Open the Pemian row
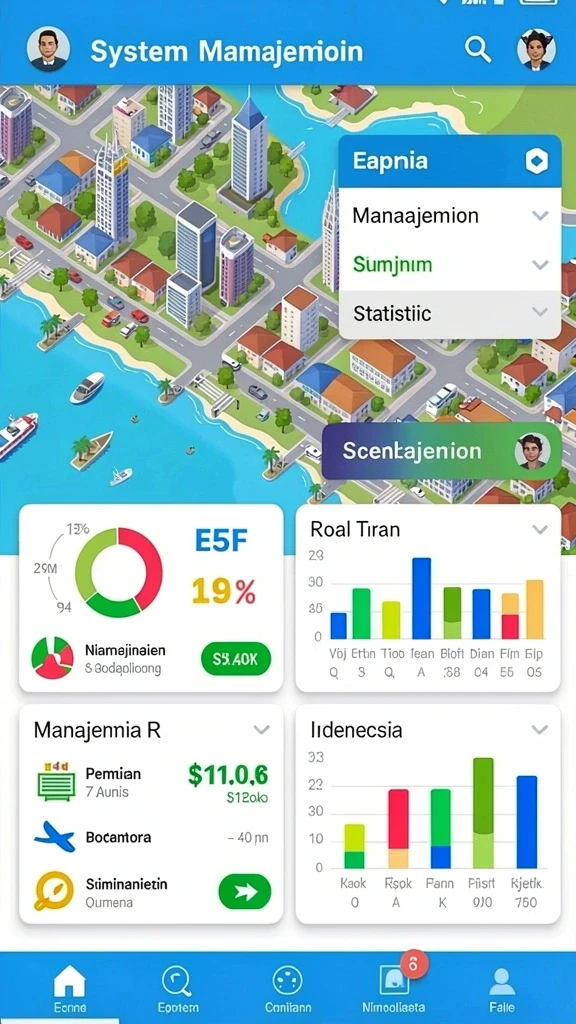The image size is (576, 1024). (151, 782)
